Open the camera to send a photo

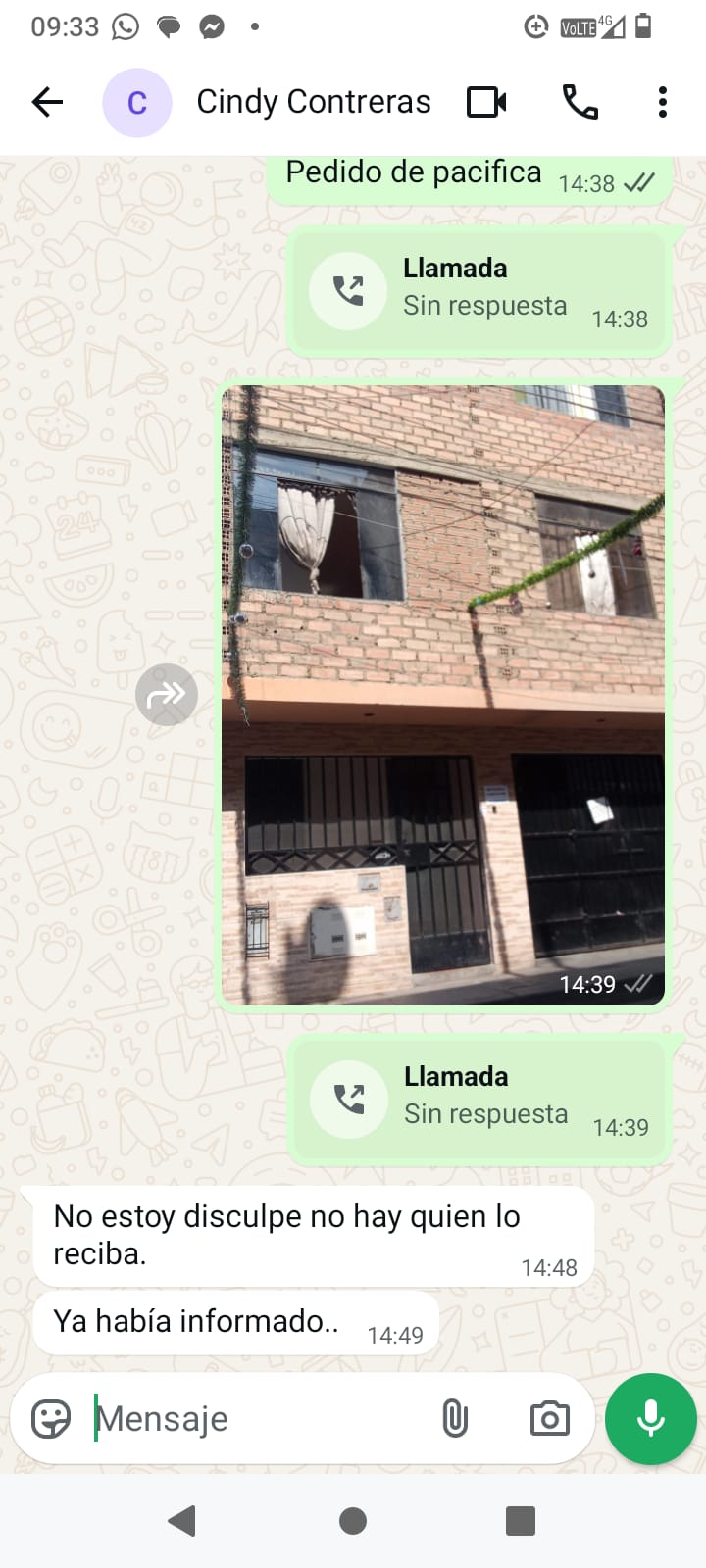pyautogui.click(x=549, y=1418)
